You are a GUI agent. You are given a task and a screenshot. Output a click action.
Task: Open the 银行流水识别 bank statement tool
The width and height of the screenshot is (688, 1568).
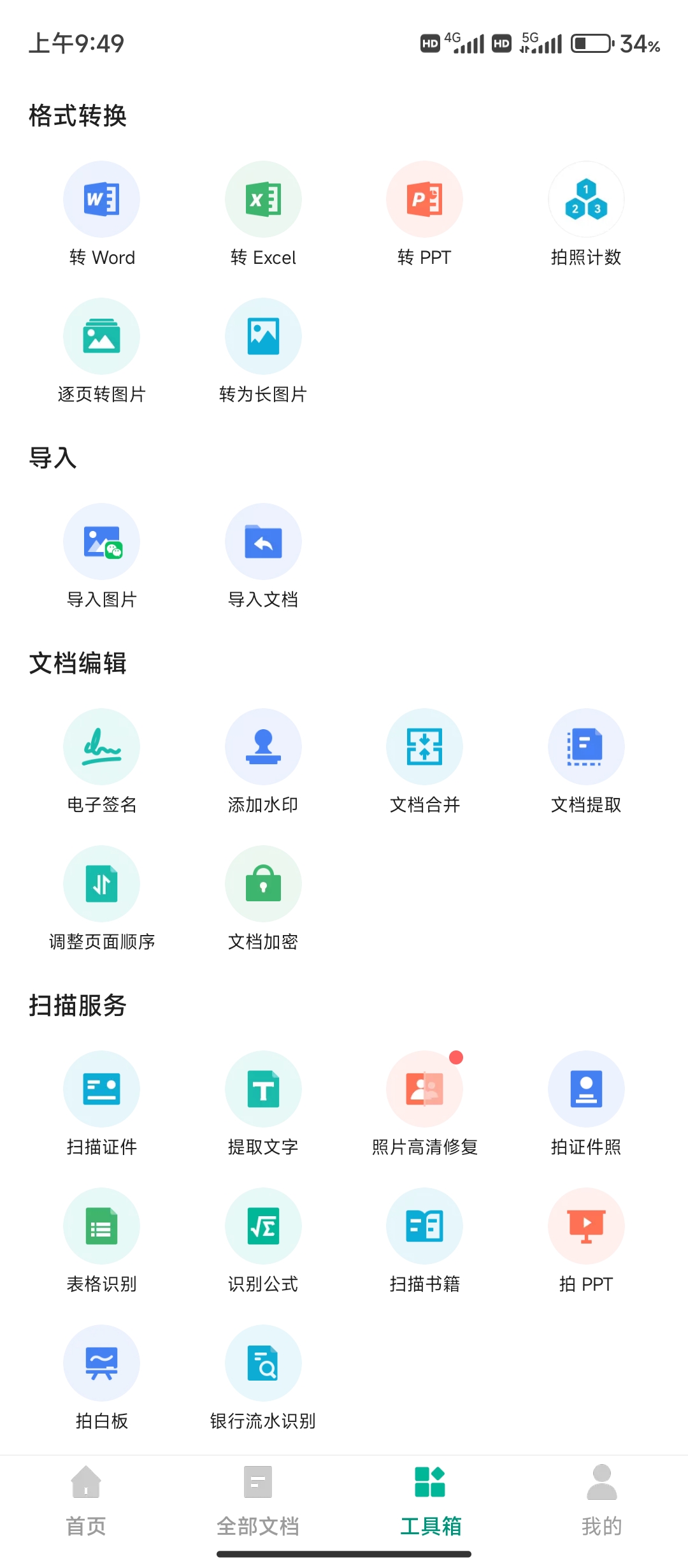pos(263,1364)
